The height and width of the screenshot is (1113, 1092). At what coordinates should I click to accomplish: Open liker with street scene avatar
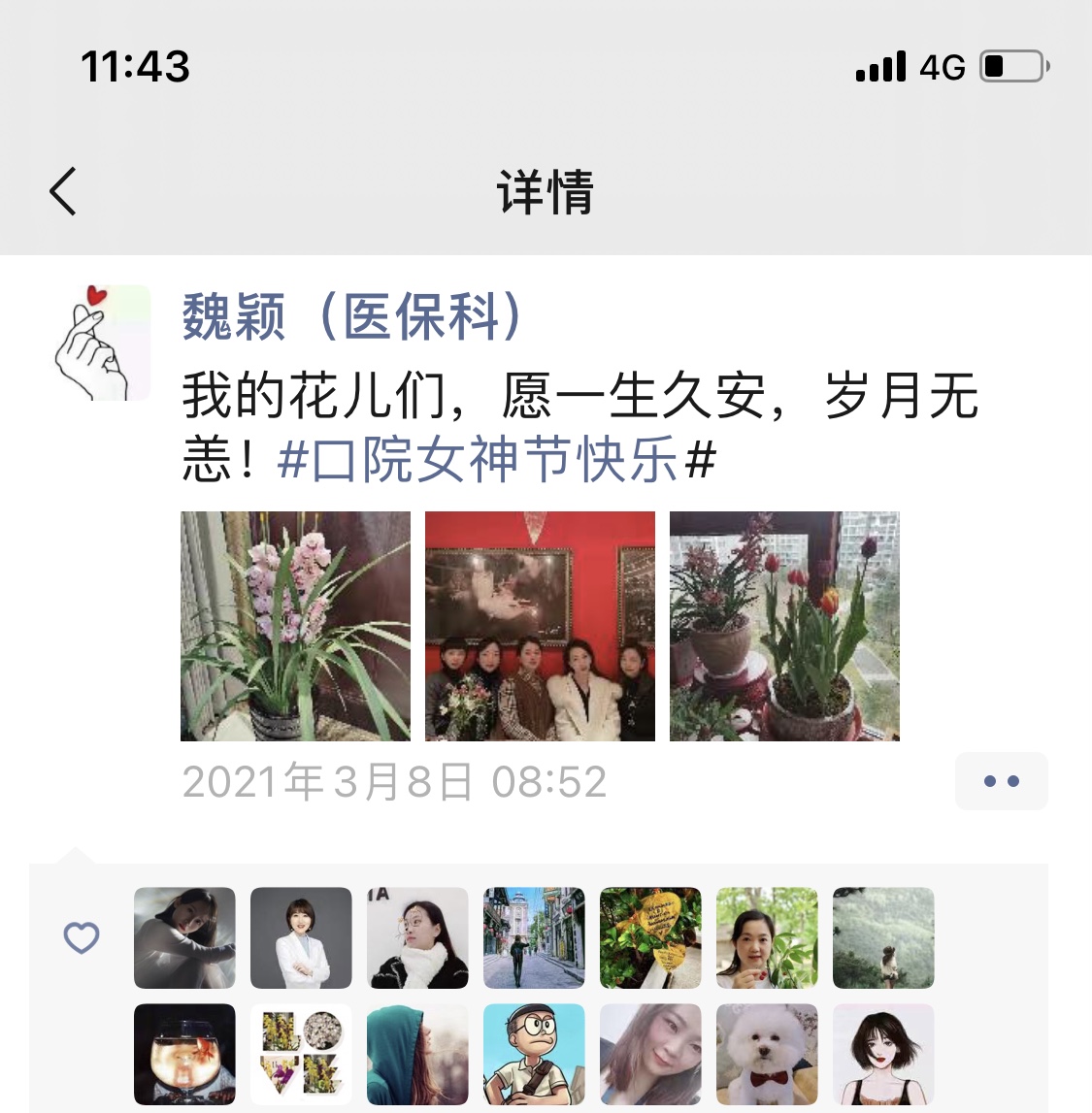click(534, 937)
